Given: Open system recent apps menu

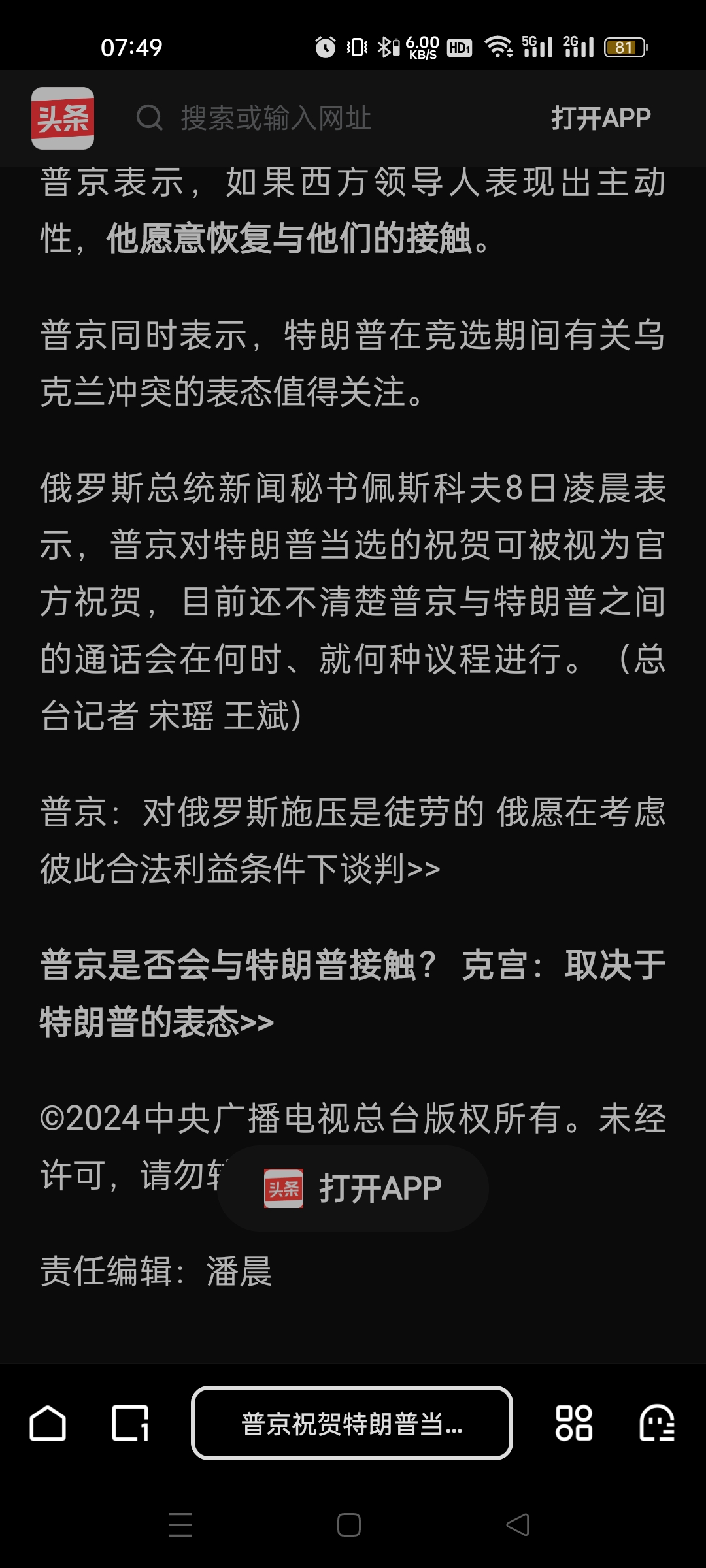Looking at the screenshot, I should click(180, 1525).
